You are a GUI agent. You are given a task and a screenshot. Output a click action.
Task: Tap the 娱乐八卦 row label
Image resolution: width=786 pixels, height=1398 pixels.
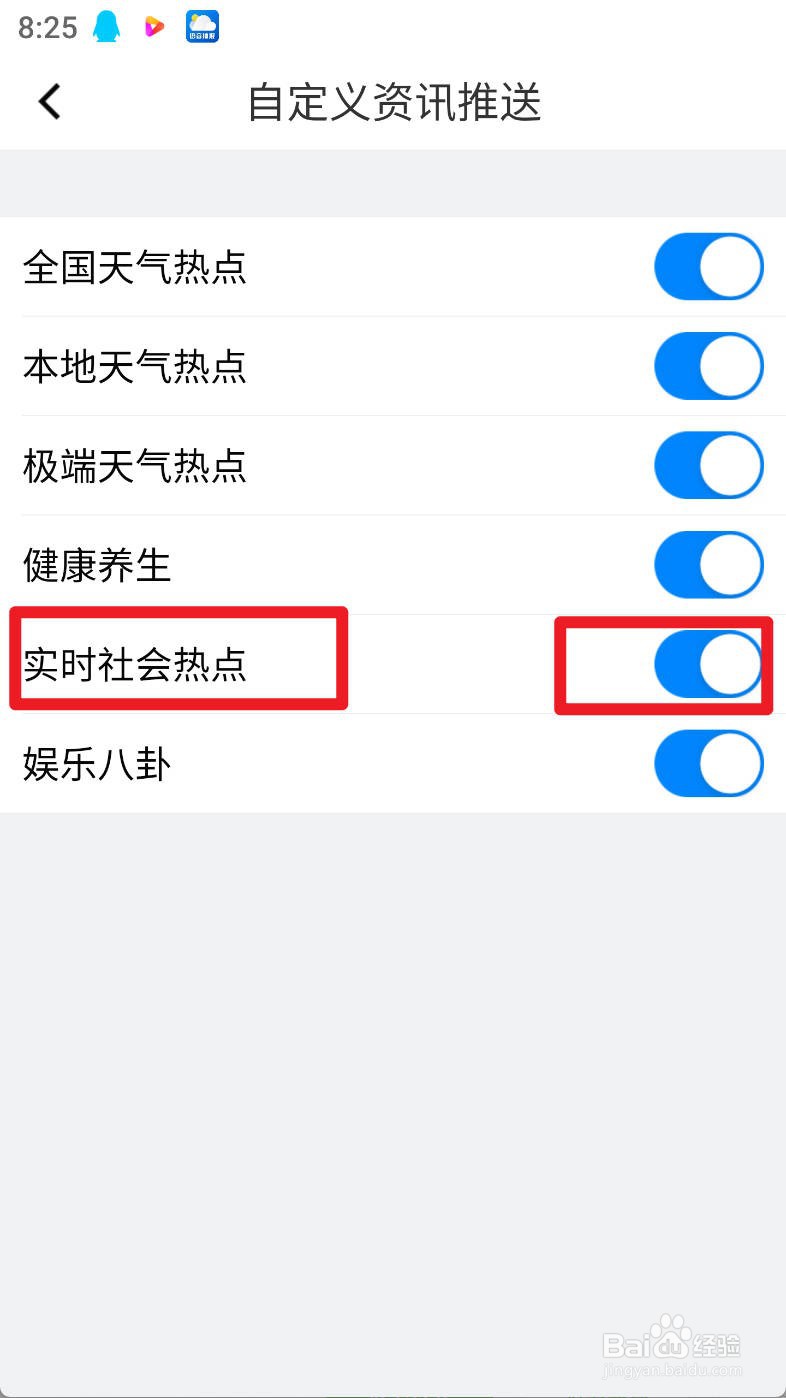coord(96,763)
